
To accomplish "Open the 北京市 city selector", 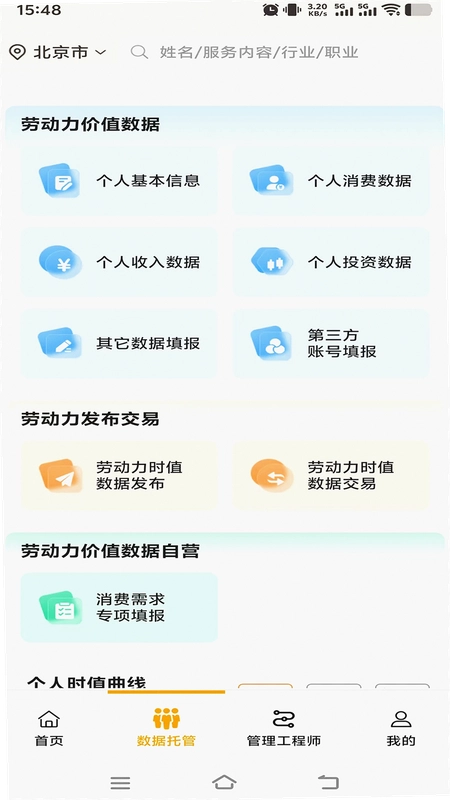I will pos(58,52).
